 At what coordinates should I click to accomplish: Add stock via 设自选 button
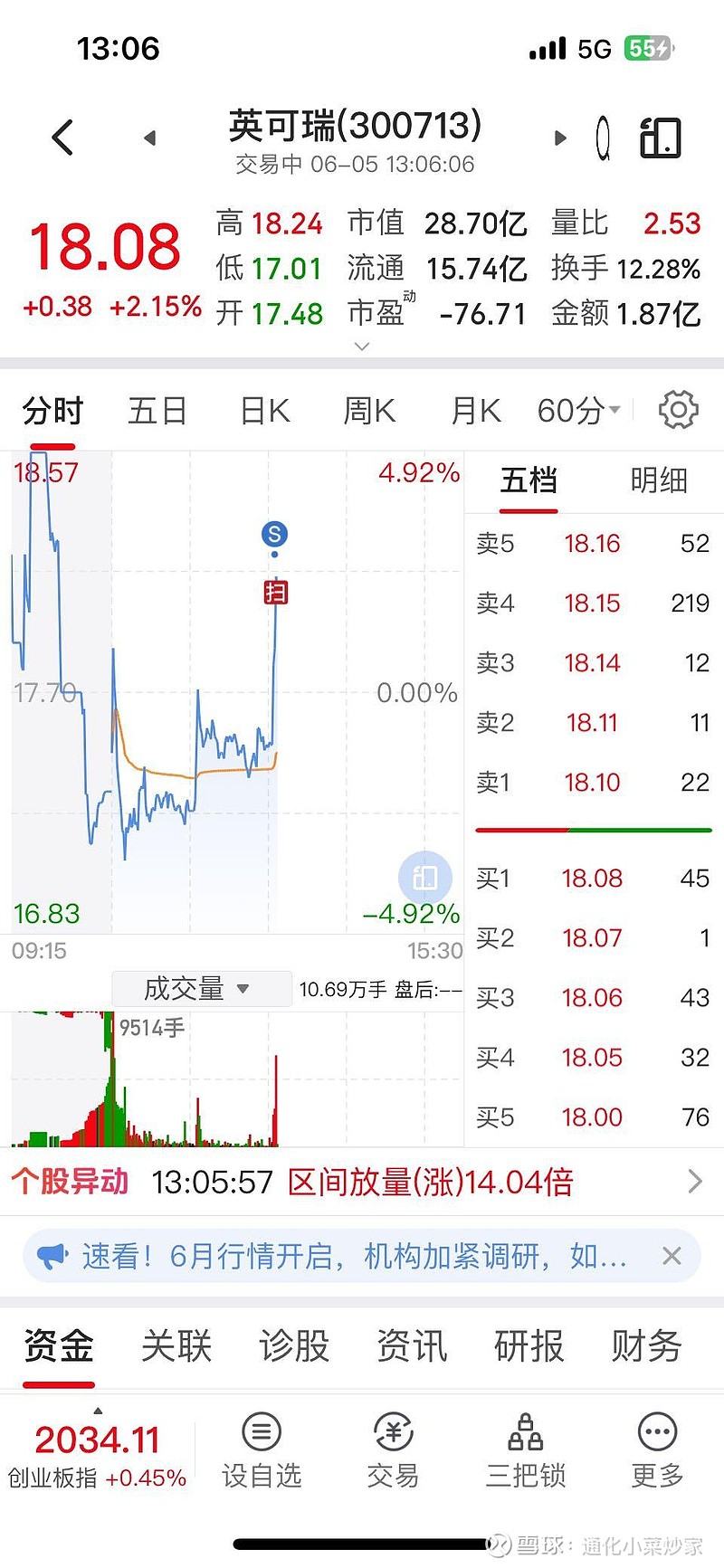pyautogui.click(x=262, y=1451)
